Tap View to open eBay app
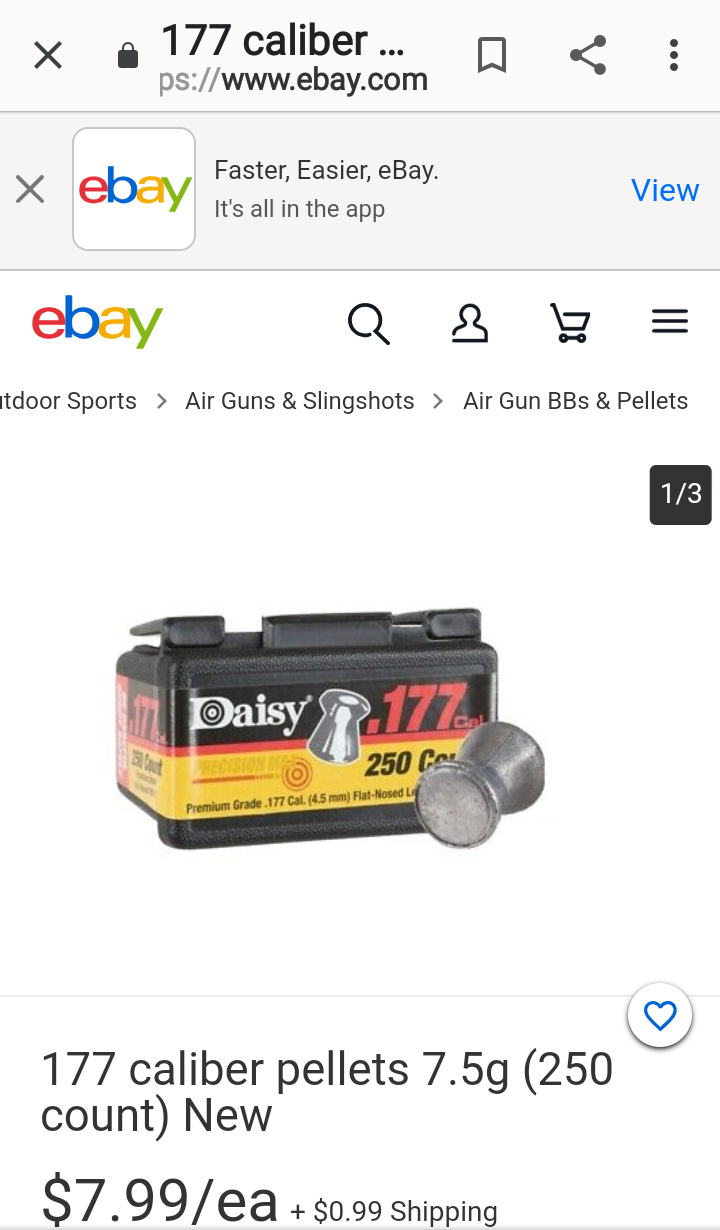720x1230 pixels. tap(664, 190)
